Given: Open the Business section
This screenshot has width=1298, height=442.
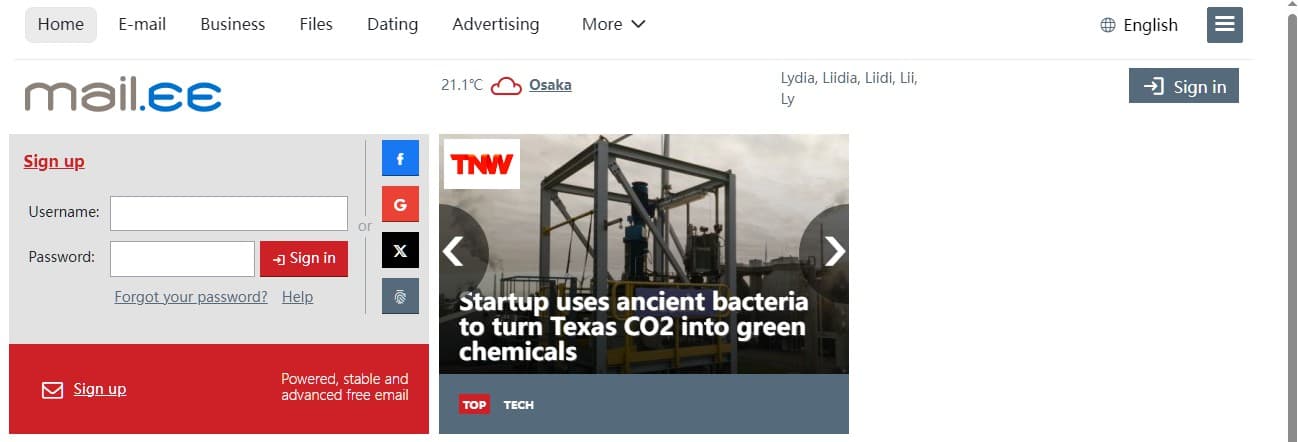Looking at the screenshot, I should pos(232,24).
